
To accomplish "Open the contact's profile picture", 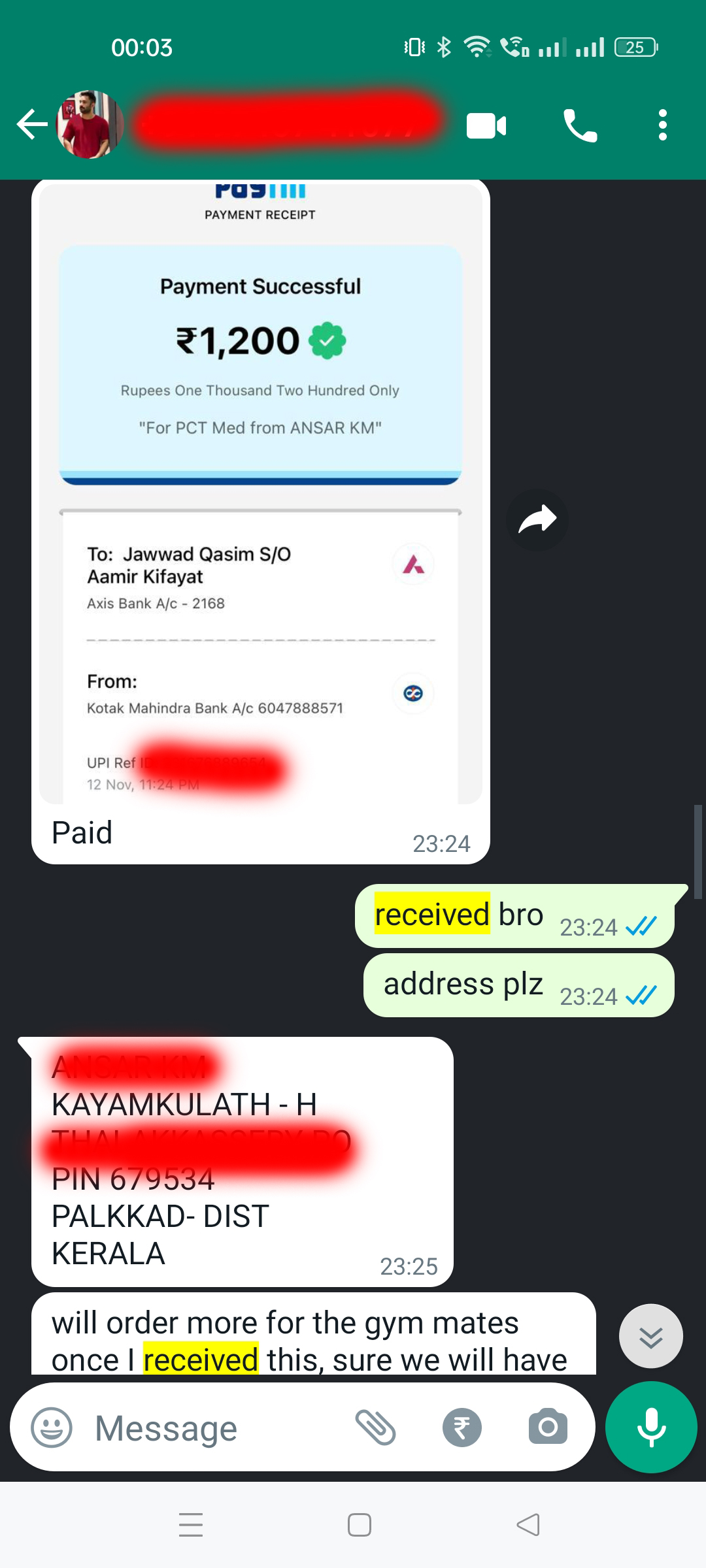I will (x=90, y=124).
